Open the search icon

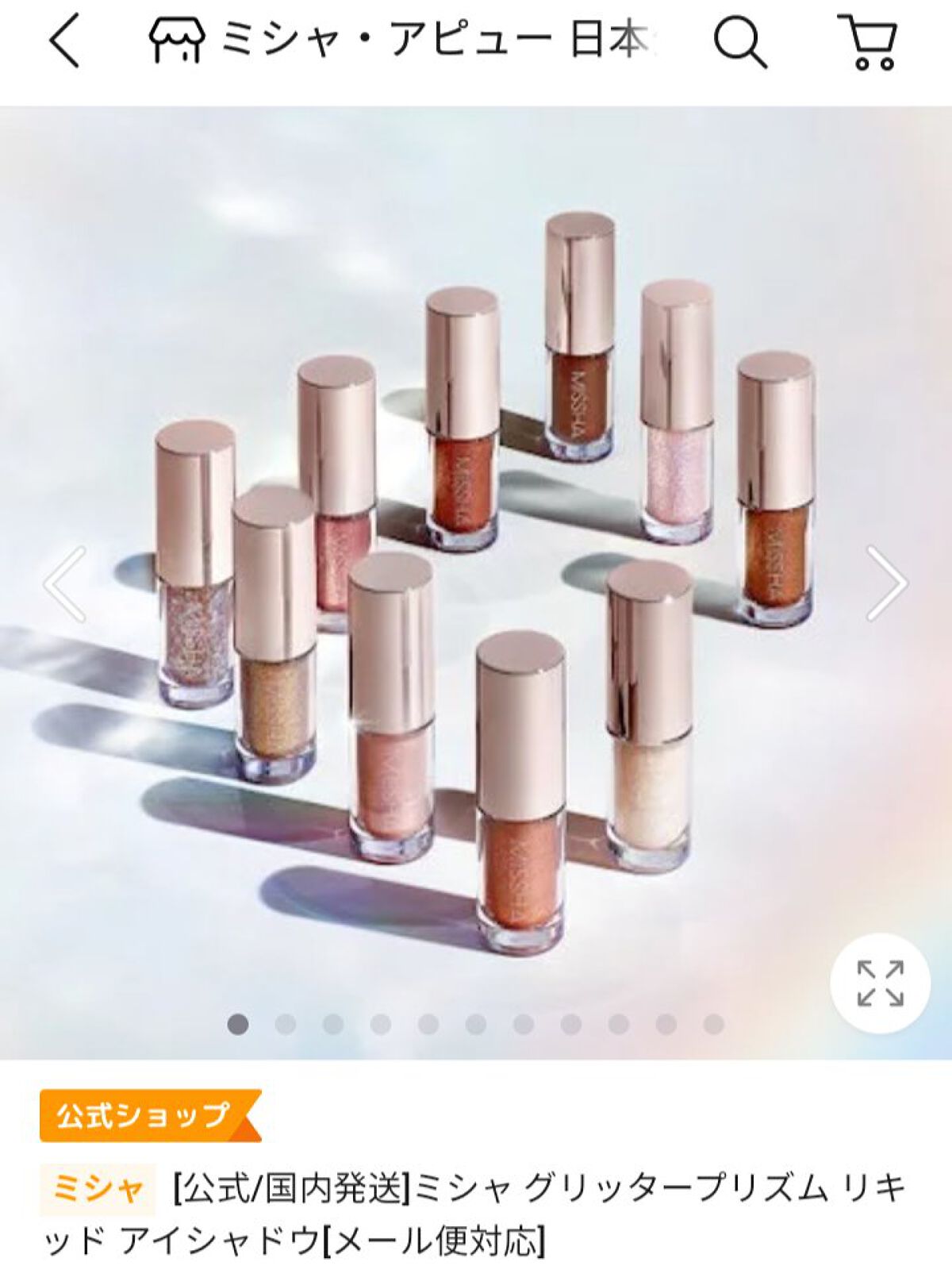[739, 41]
